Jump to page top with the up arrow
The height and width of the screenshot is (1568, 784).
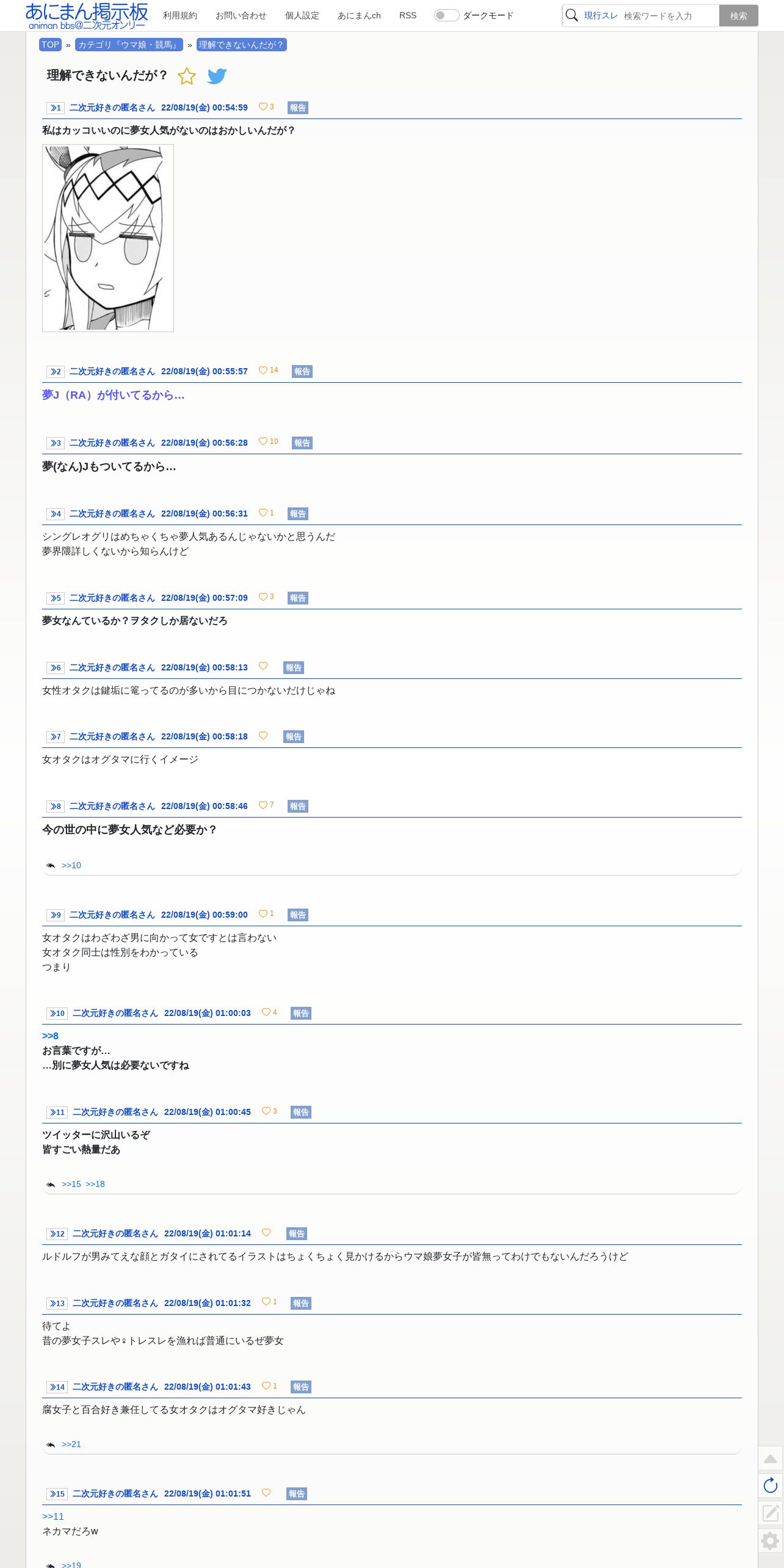pyautogui.click(x=771, y=1459)
